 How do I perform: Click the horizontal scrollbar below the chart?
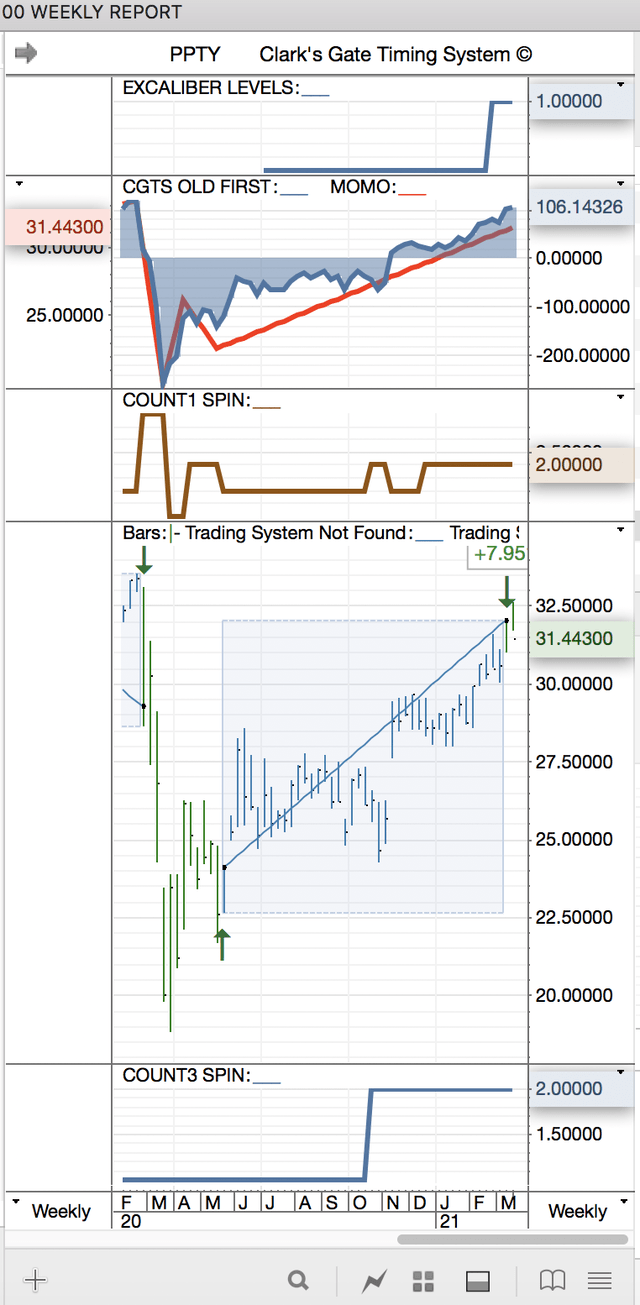(x=511, y=1240)
